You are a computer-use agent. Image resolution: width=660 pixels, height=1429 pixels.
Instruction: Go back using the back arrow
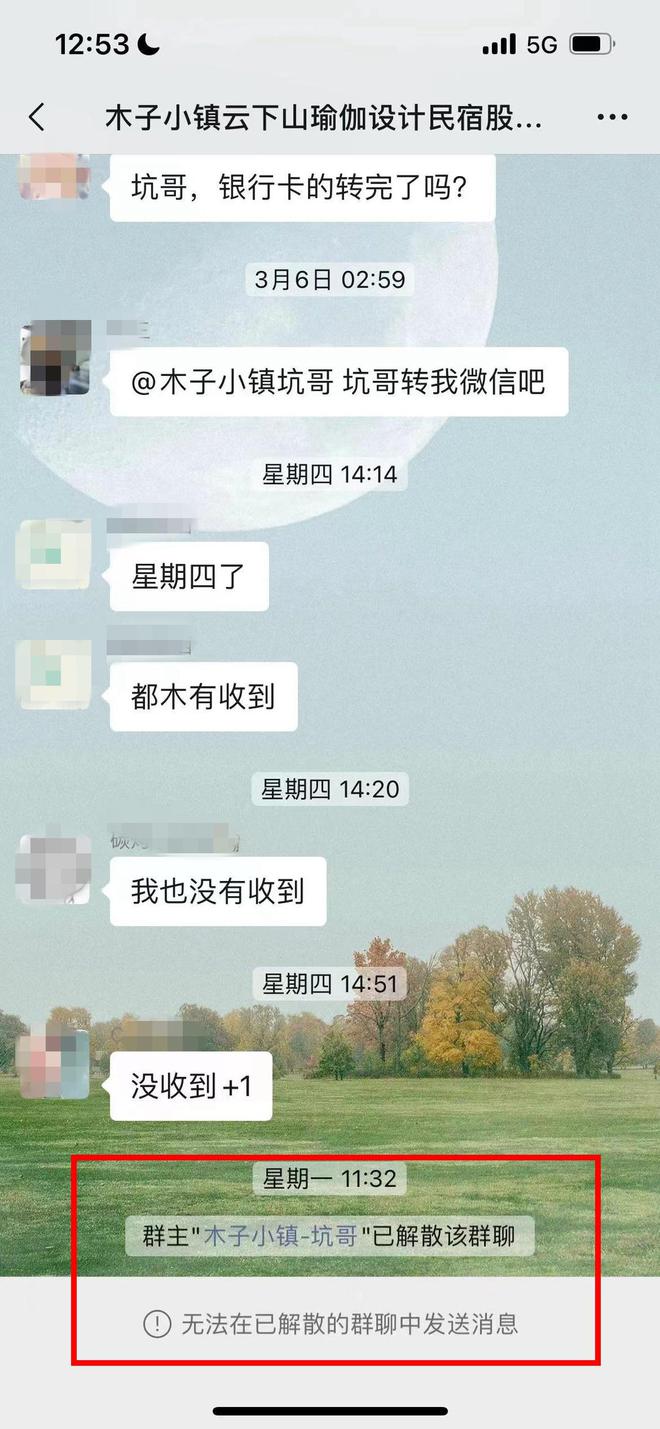click(37, 118)
